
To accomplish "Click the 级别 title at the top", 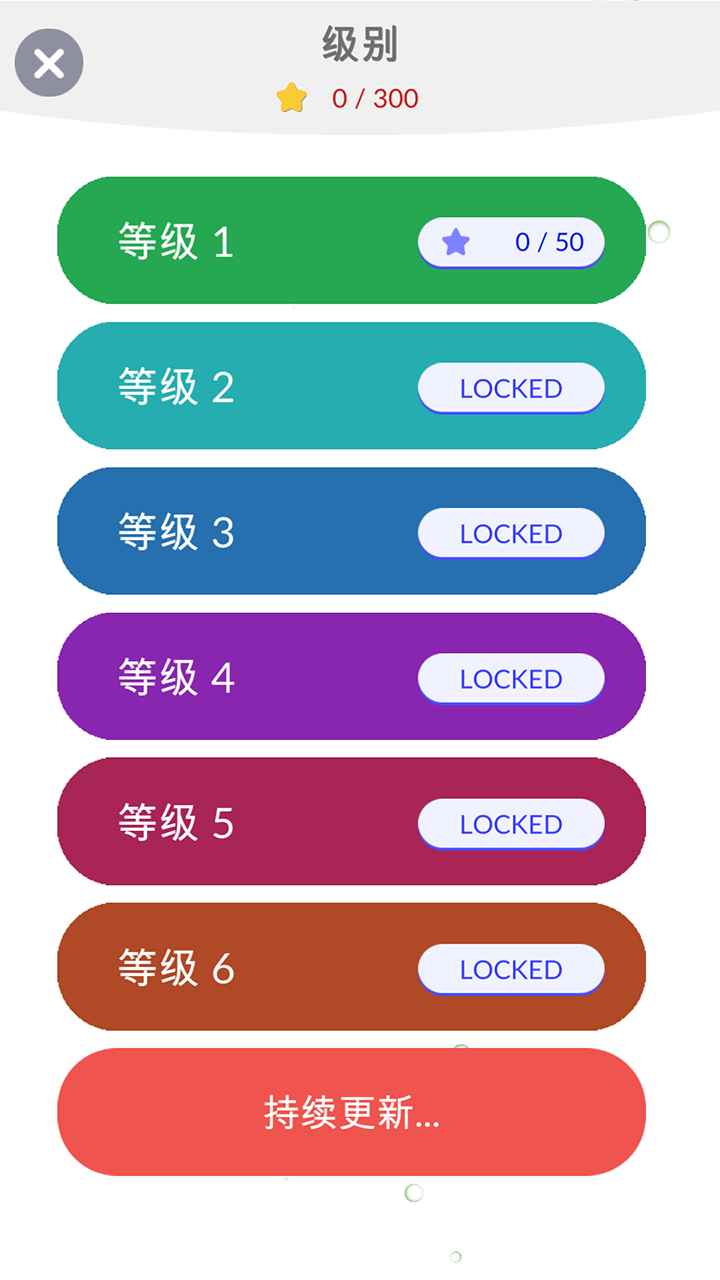I will [x=360, y=44].
